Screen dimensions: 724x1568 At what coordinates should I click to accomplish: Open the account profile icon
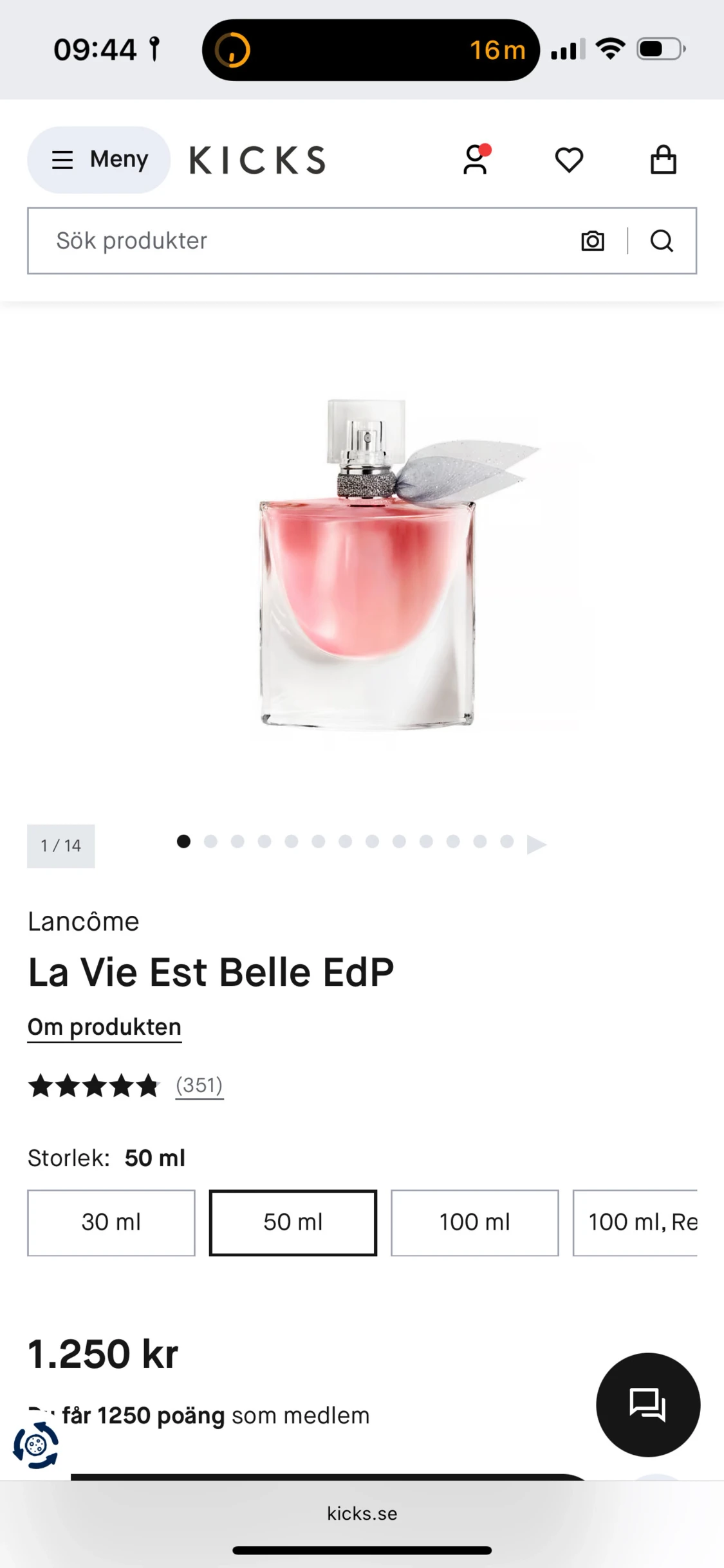point(476,160)
